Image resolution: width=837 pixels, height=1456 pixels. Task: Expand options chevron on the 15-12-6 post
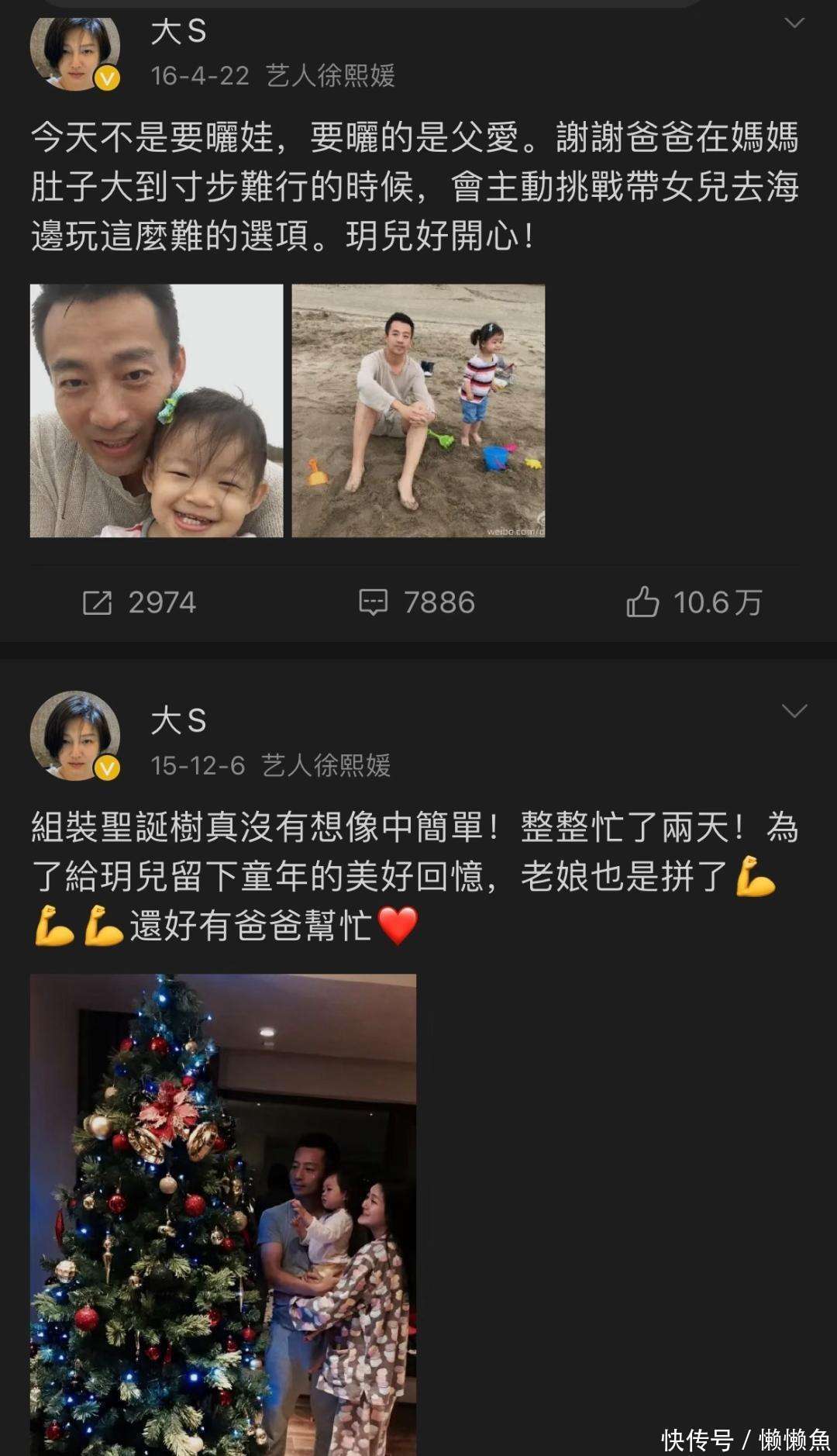click(x=794, y=711)
